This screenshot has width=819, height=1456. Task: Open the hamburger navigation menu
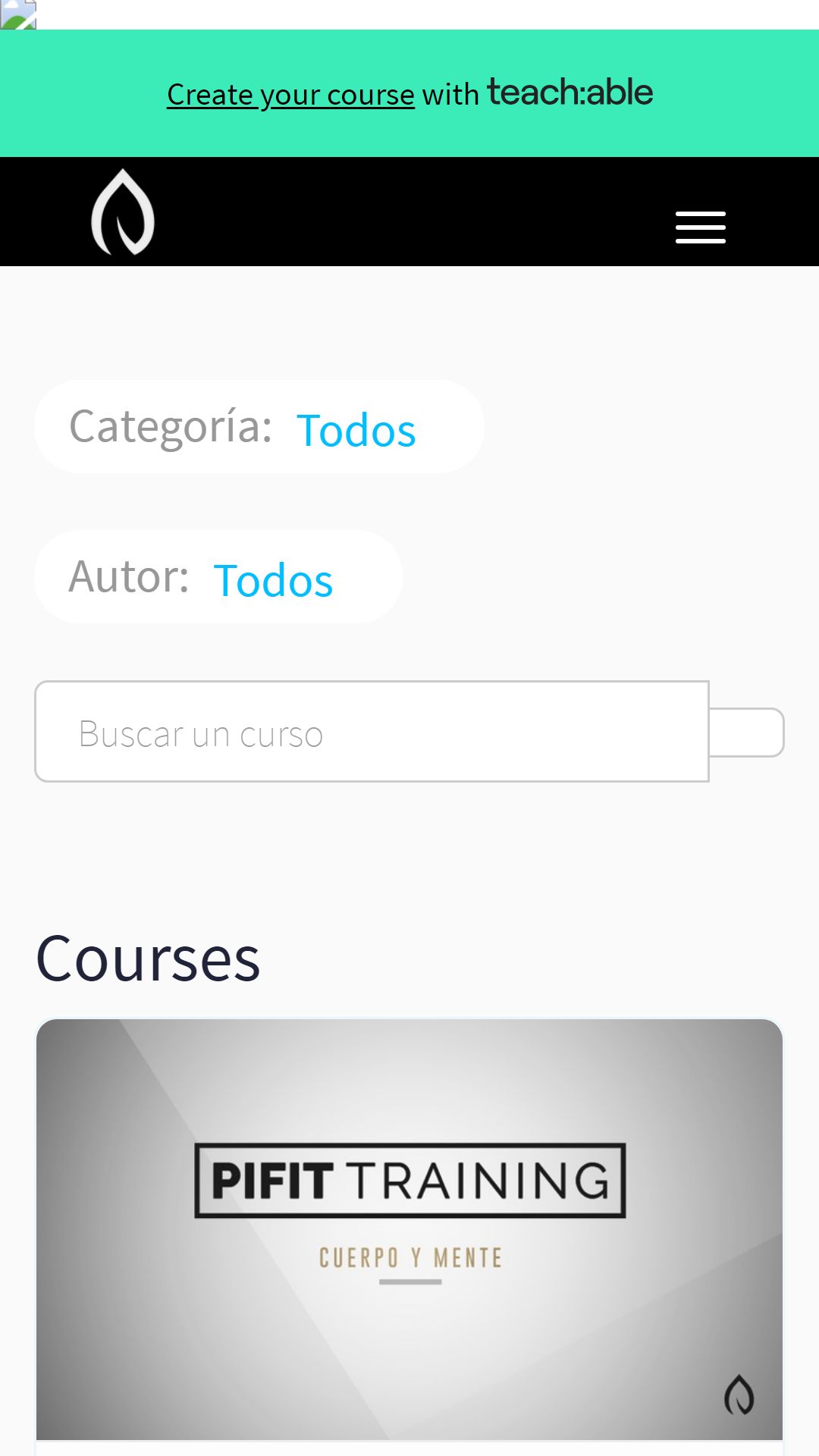click(701, 227)
